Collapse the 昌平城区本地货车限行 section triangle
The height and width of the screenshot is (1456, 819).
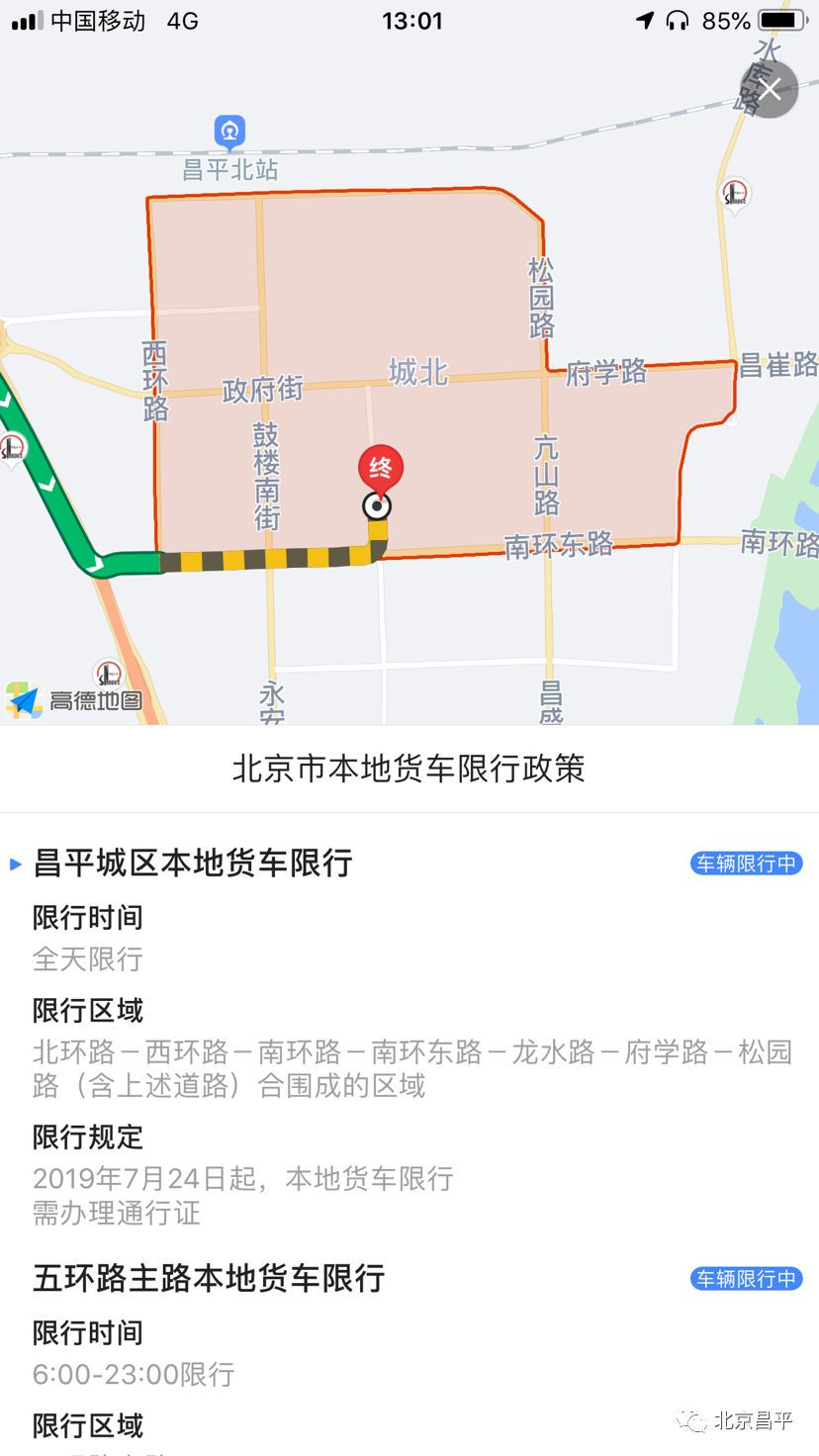(x=15, y=863)
